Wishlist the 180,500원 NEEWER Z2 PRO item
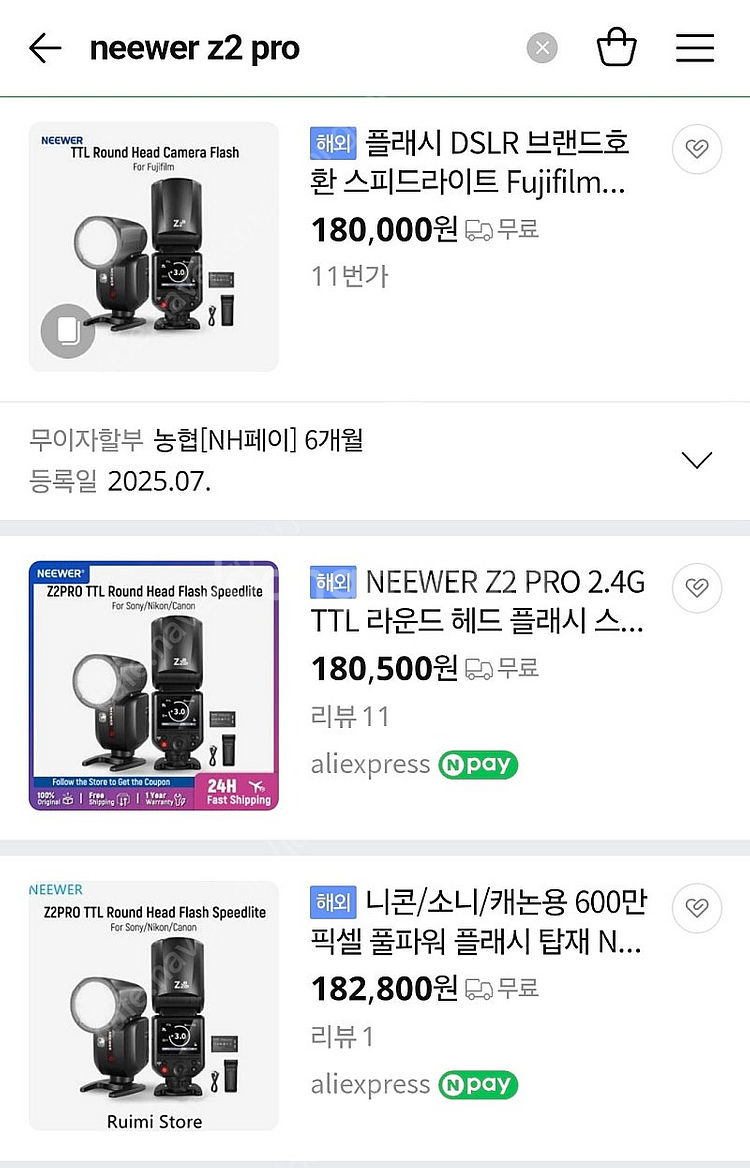The image size is (750, 1168). pyautogui.click(x=696, y=588)
